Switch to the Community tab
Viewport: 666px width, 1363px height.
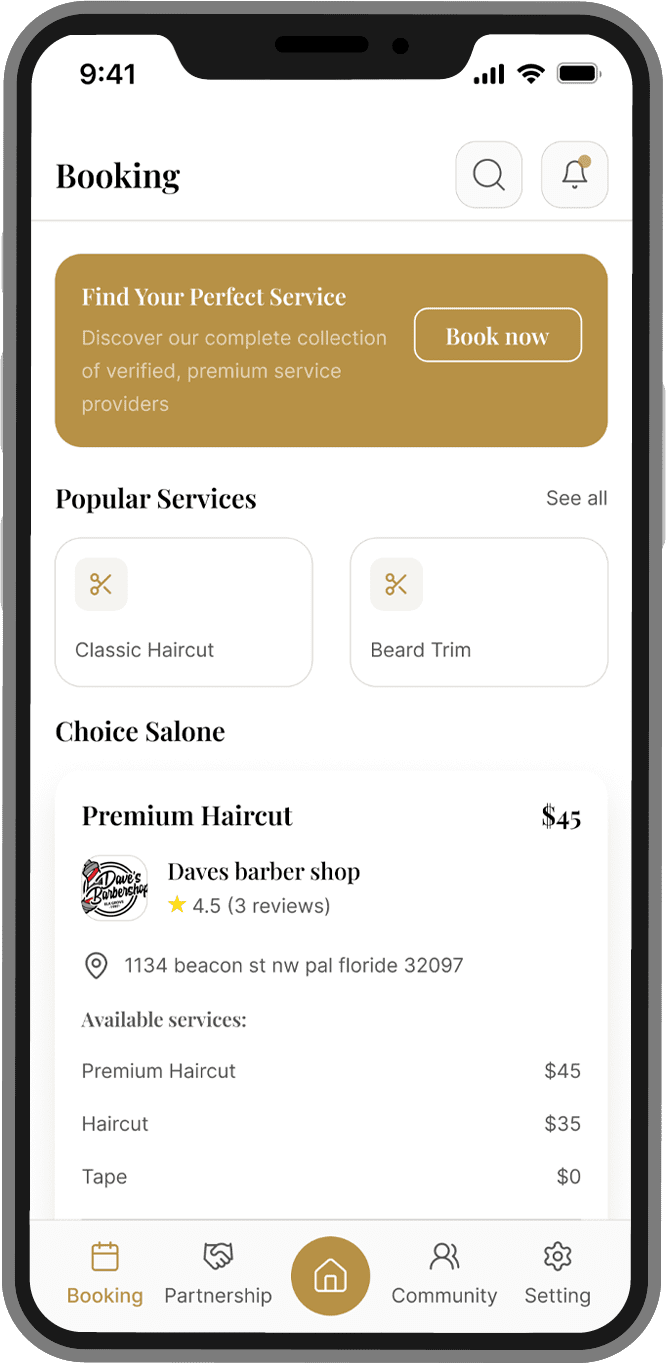pos(444,1274)
